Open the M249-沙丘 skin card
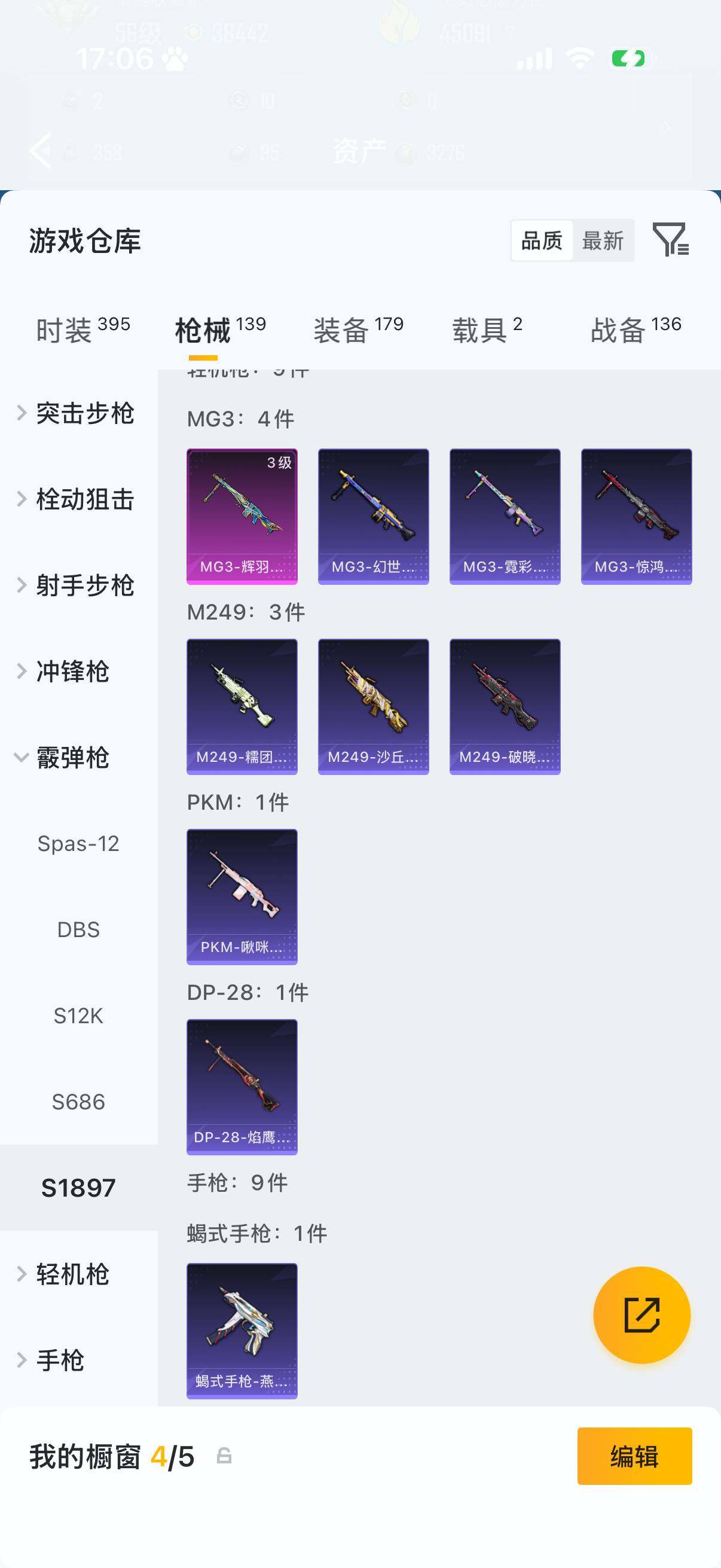 pos(374,707)
